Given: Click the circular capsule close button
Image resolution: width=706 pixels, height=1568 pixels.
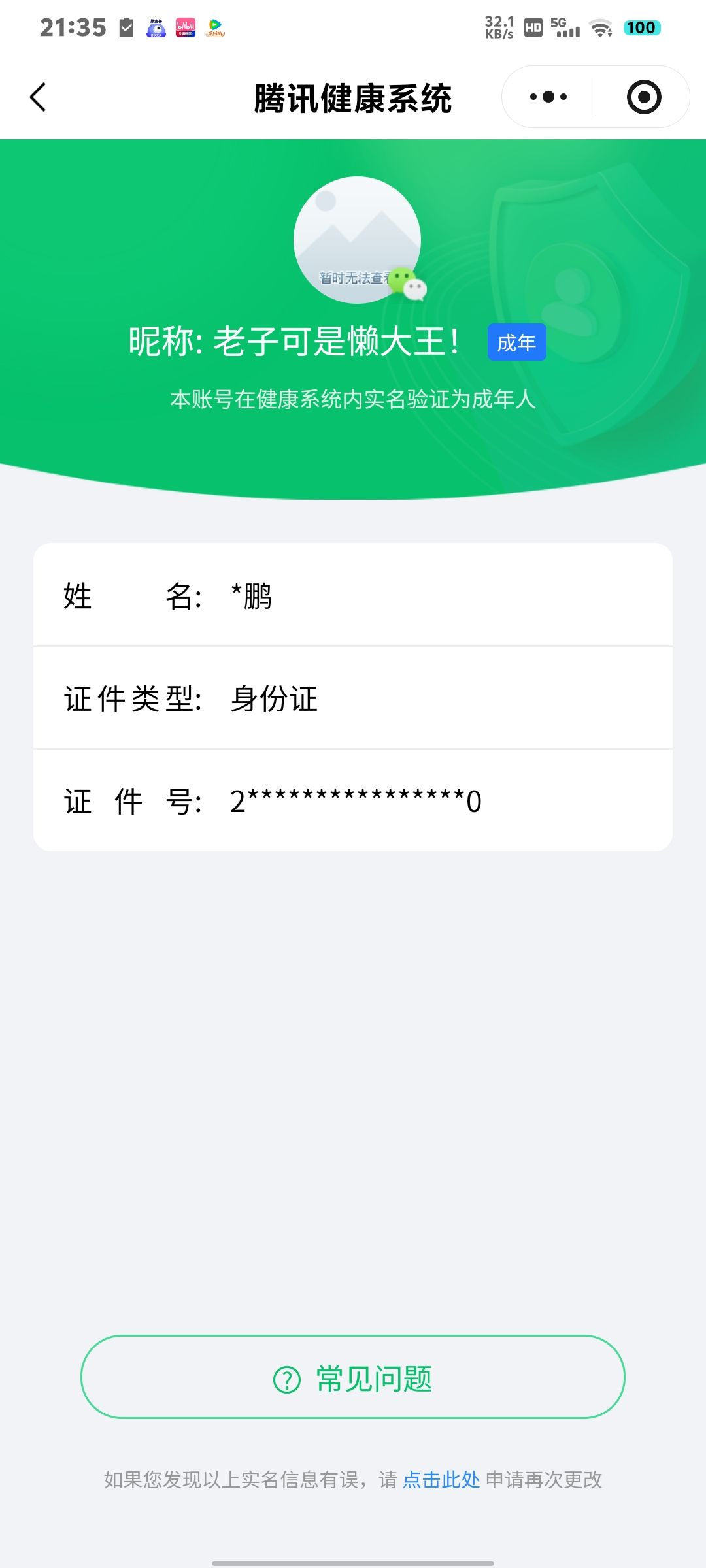Looking at the screenshot, I should tap(643, 96).
